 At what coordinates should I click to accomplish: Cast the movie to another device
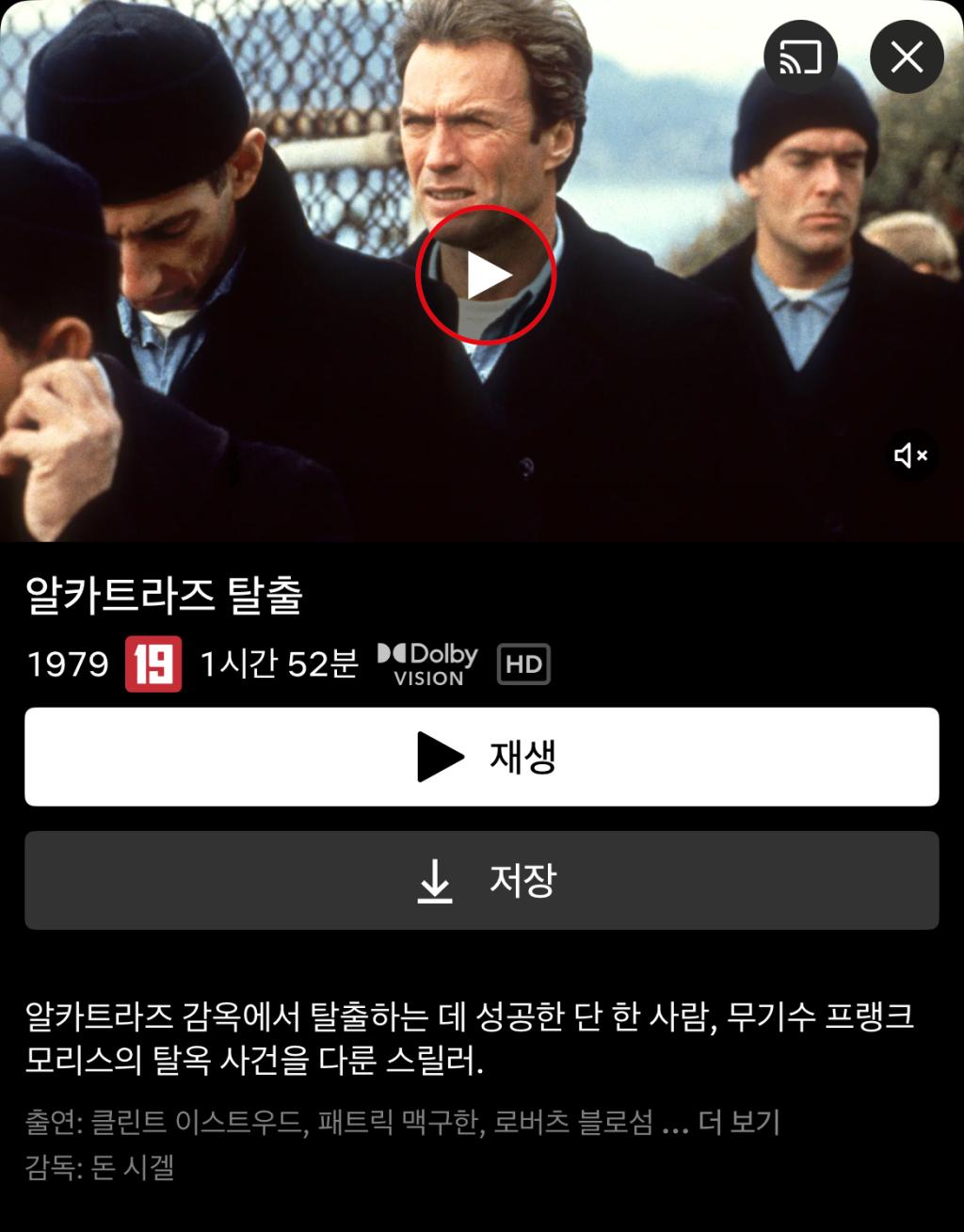point(800,57)
